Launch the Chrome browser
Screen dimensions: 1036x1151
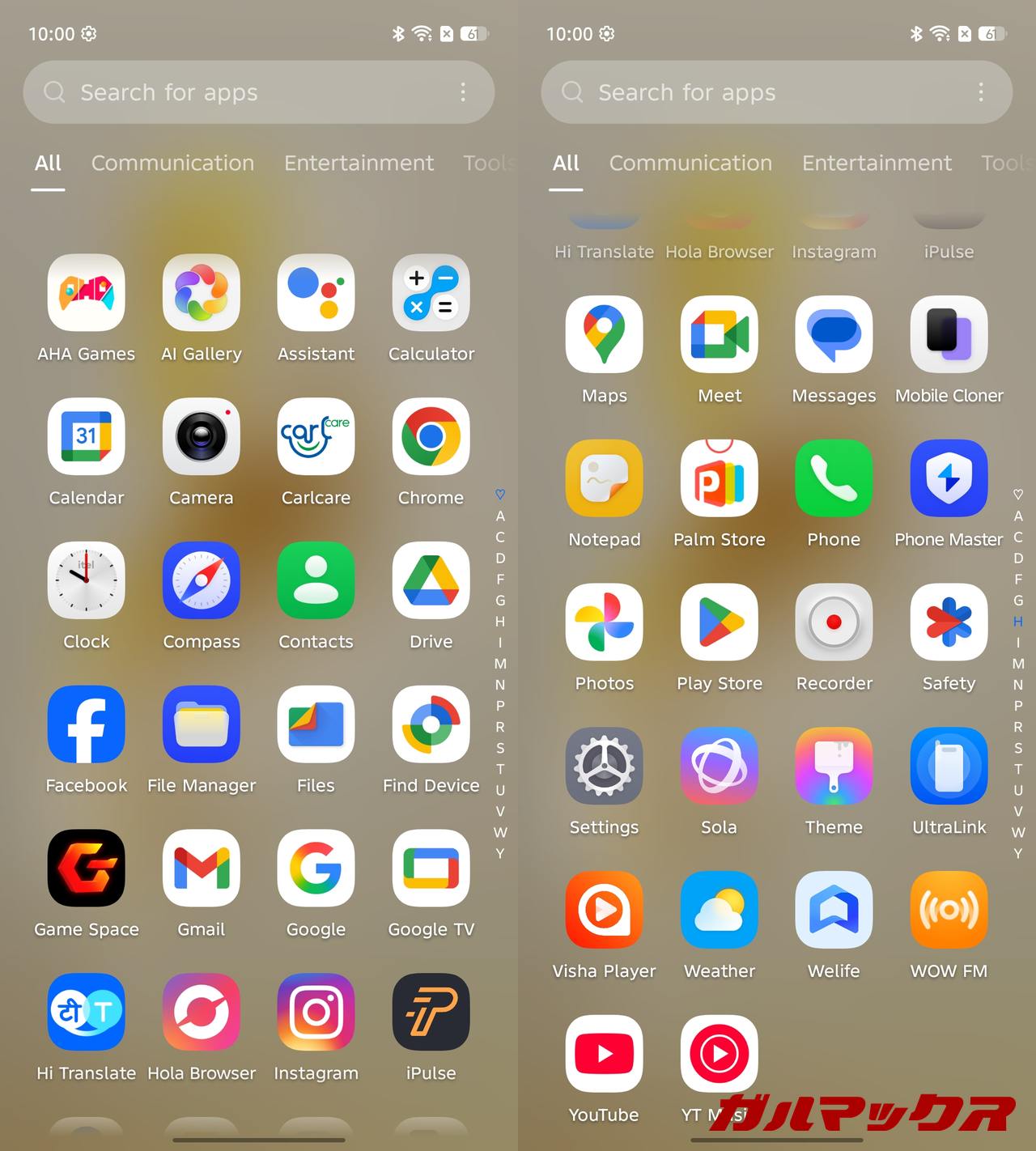pos(431,437)
